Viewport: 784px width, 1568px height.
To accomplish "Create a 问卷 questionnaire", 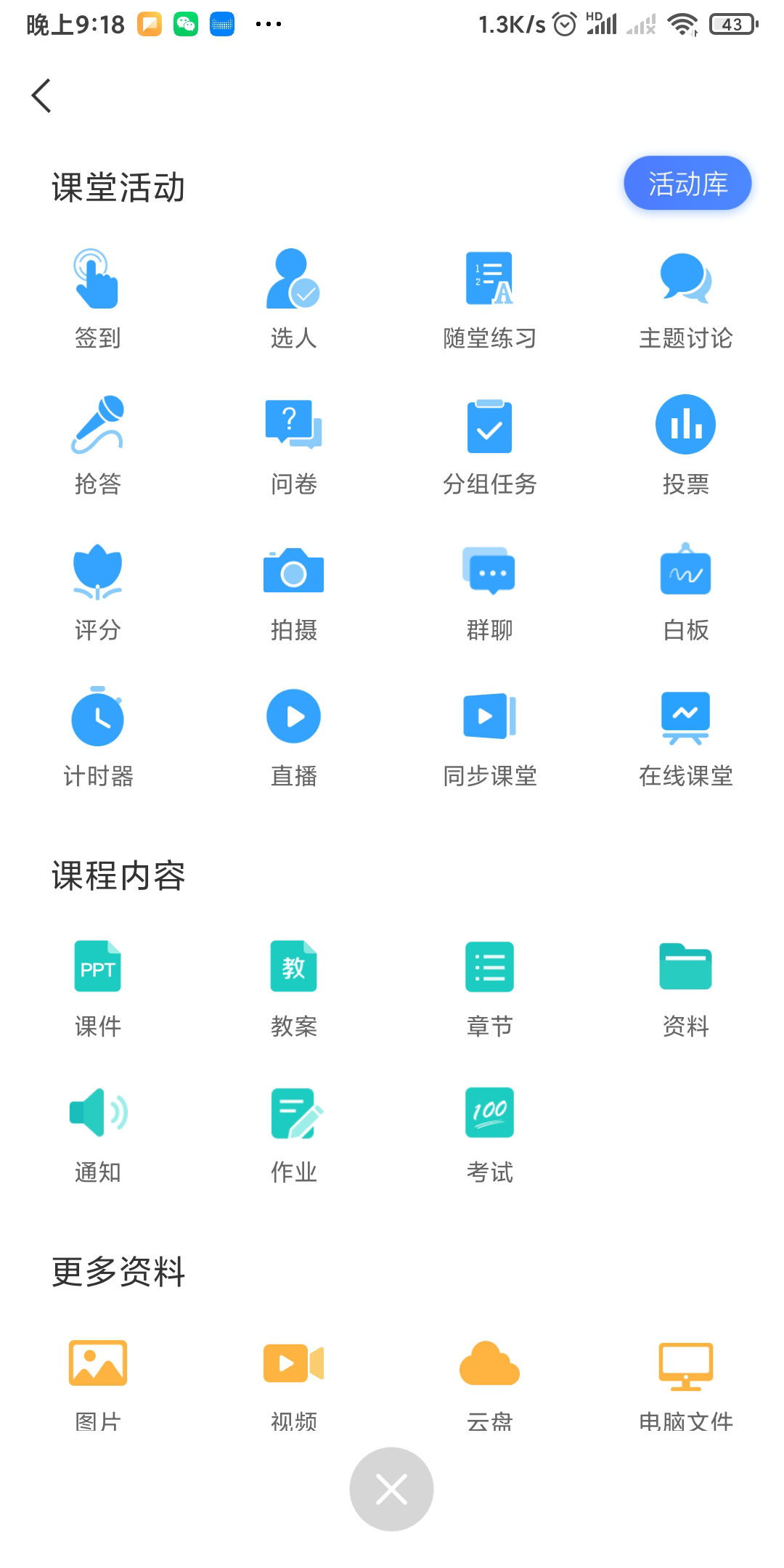I will (x=293, y=444).
